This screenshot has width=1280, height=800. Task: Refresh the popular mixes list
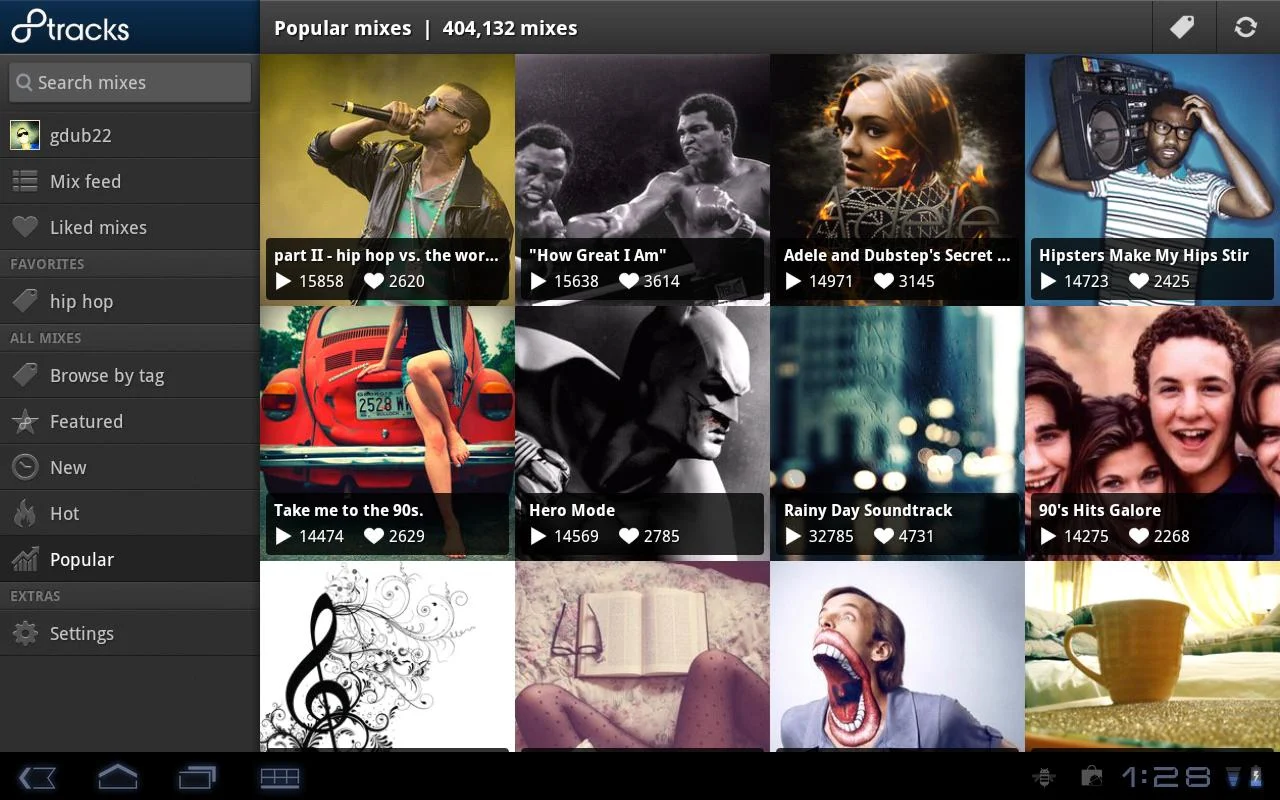(x=1245, y=27)
